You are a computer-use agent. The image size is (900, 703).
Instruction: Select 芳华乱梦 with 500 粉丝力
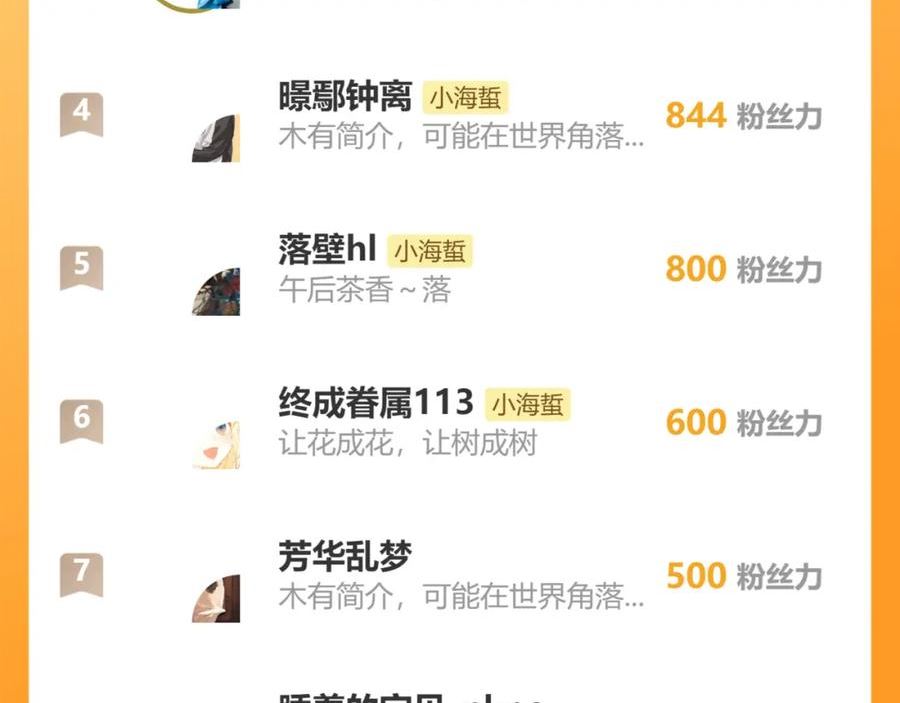coord(449,576)
